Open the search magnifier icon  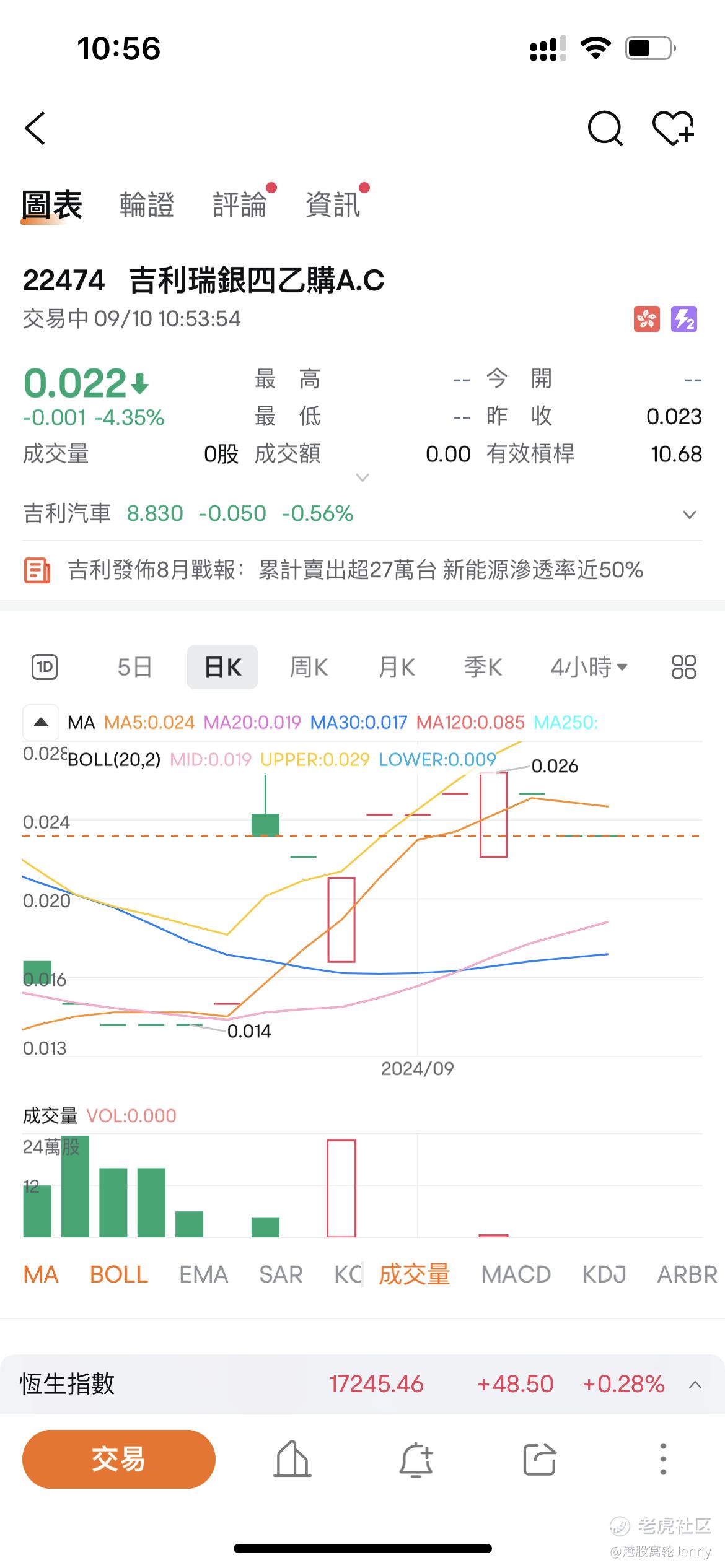tap(605, 128)
